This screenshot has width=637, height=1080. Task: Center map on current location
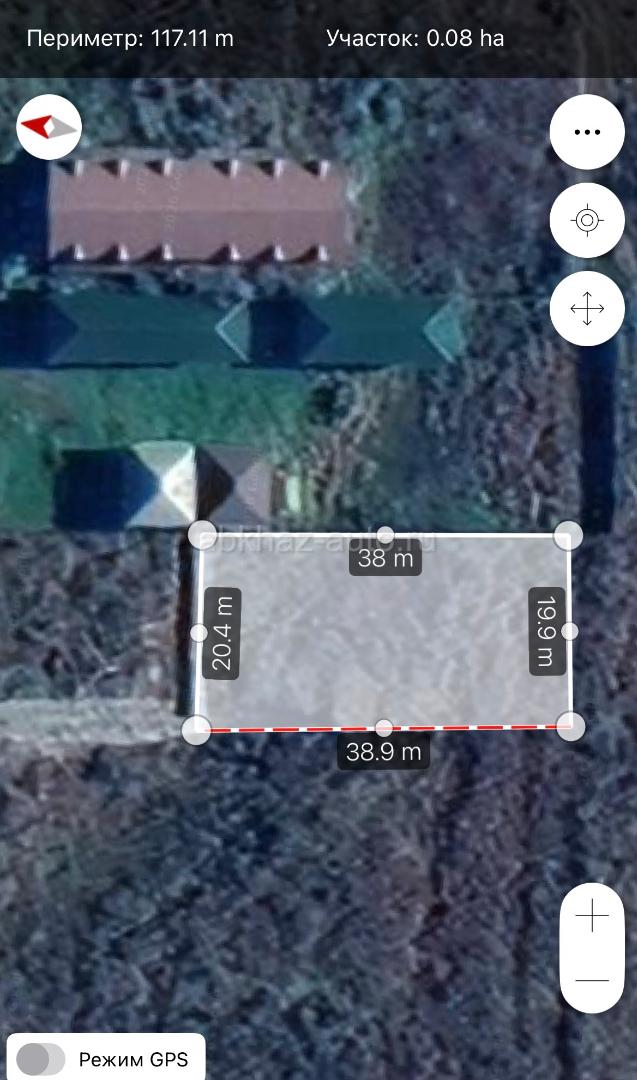(587, 220)
